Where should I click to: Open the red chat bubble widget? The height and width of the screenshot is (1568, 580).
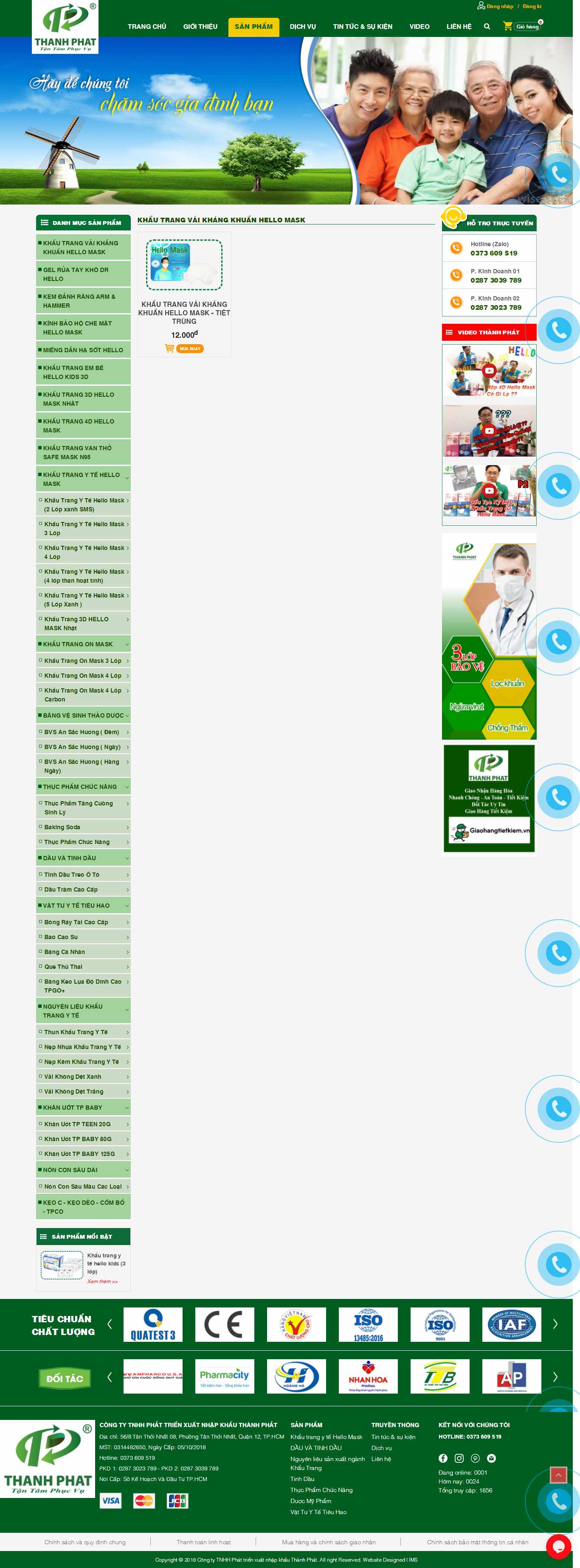pyautogui.click(x=558, y=1546)
